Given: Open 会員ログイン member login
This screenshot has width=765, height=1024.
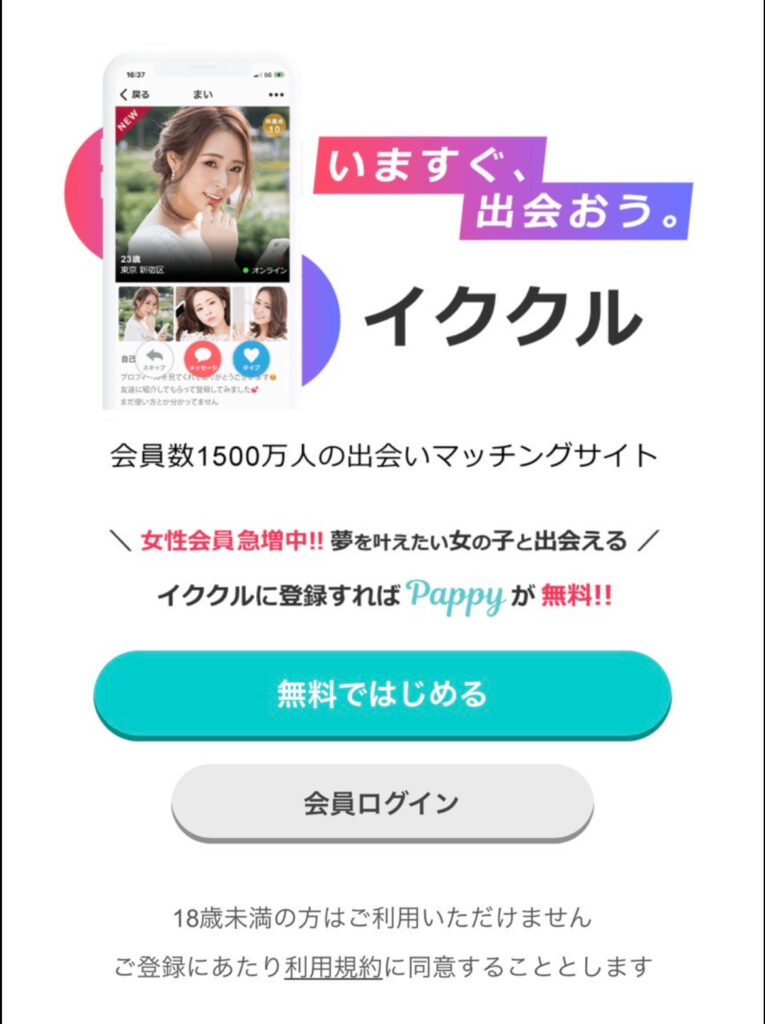Looking at the screenshot, I should [x=382, y=802].
